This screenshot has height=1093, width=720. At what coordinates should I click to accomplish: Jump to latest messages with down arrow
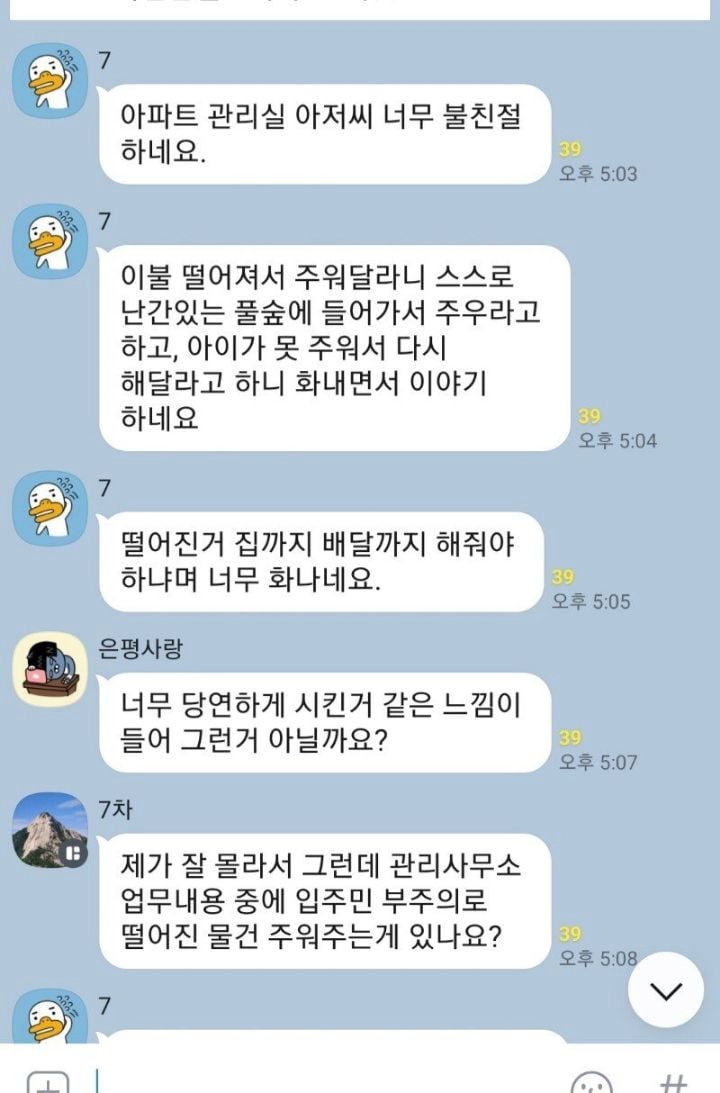(x=666, y=990)
